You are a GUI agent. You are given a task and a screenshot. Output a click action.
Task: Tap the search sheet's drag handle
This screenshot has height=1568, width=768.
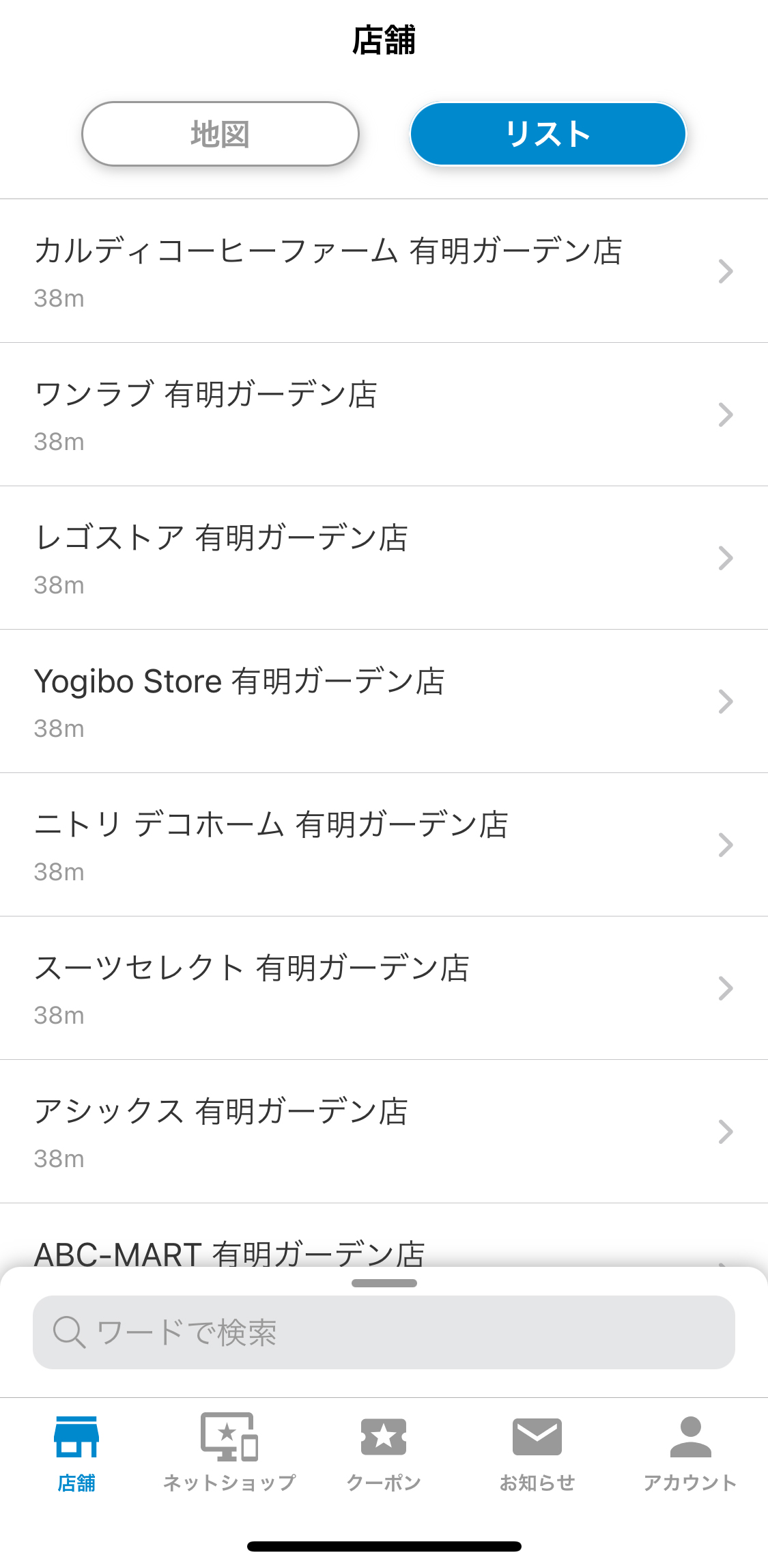tap(384, 1283)
